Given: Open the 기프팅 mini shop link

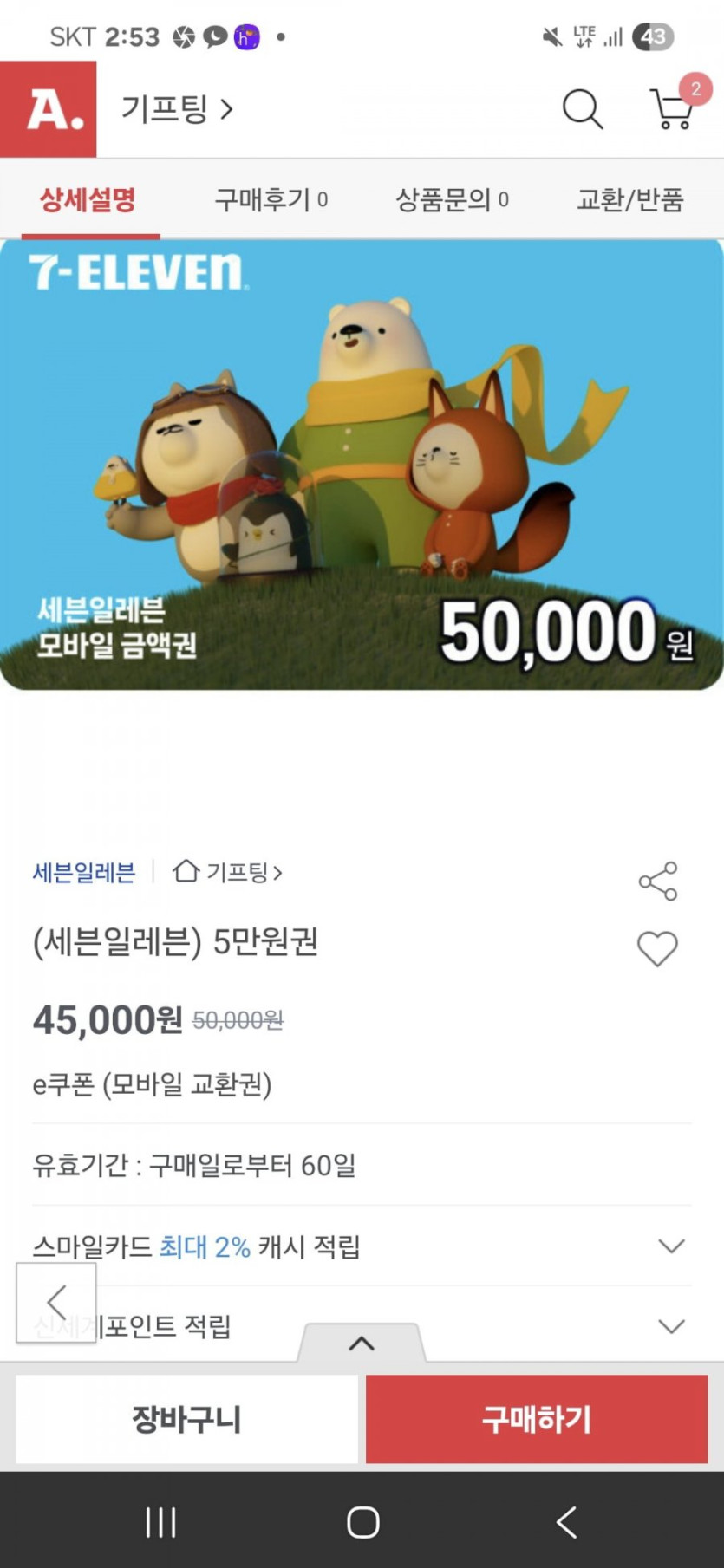Looking at the screenshot, I should click(228, 872).
